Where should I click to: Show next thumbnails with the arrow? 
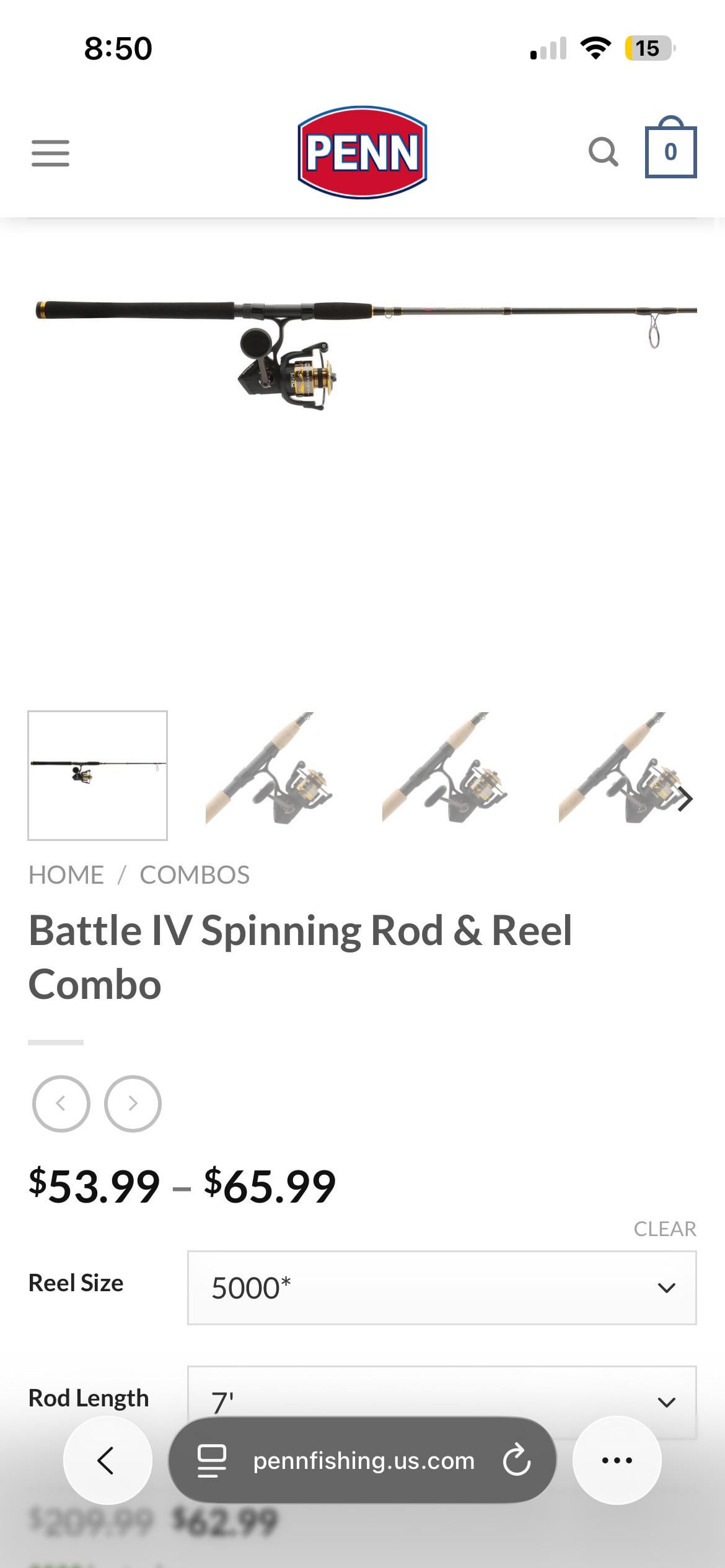685,799
